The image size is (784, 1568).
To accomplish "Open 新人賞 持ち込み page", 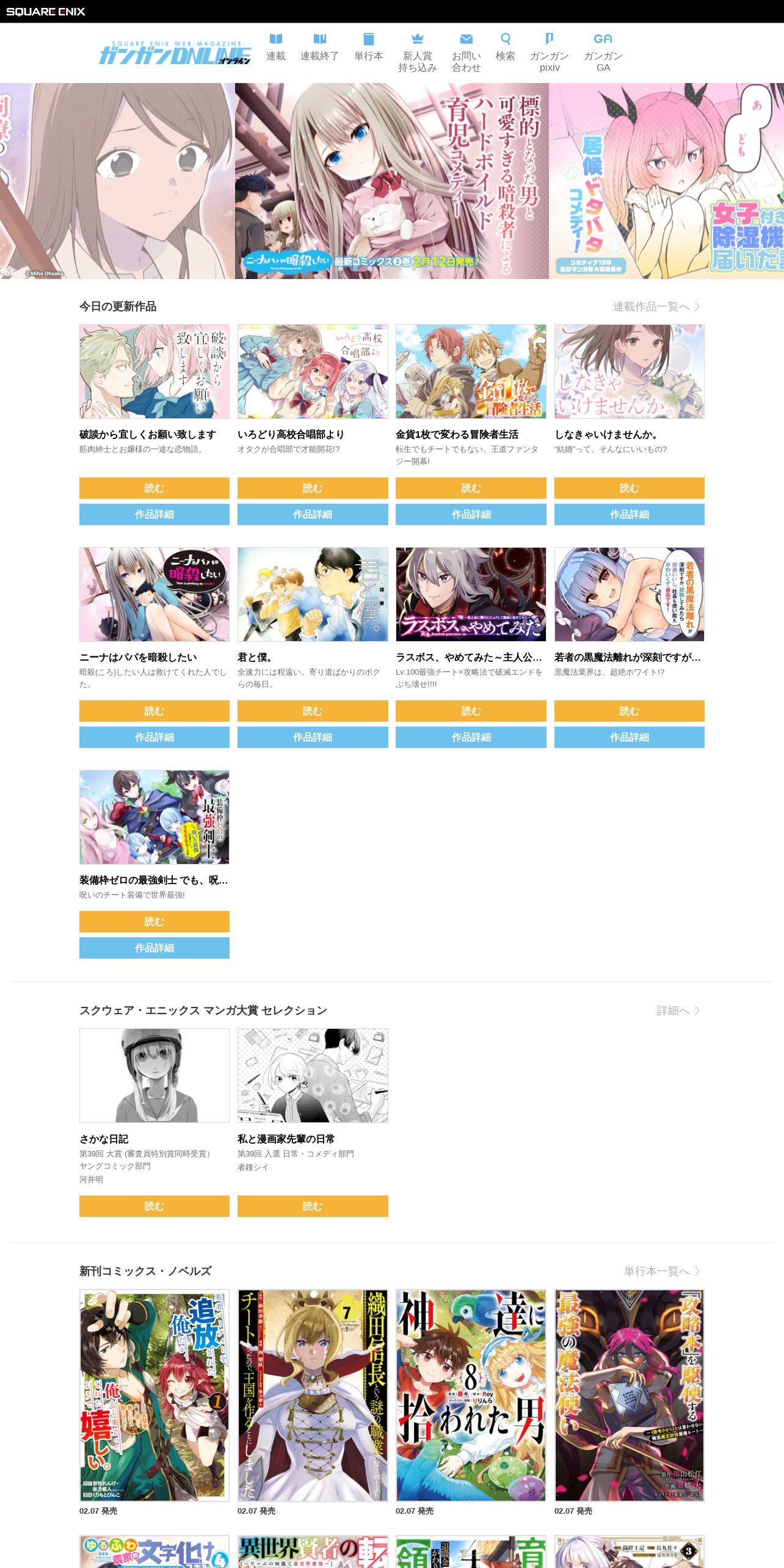I will point(417,53).
